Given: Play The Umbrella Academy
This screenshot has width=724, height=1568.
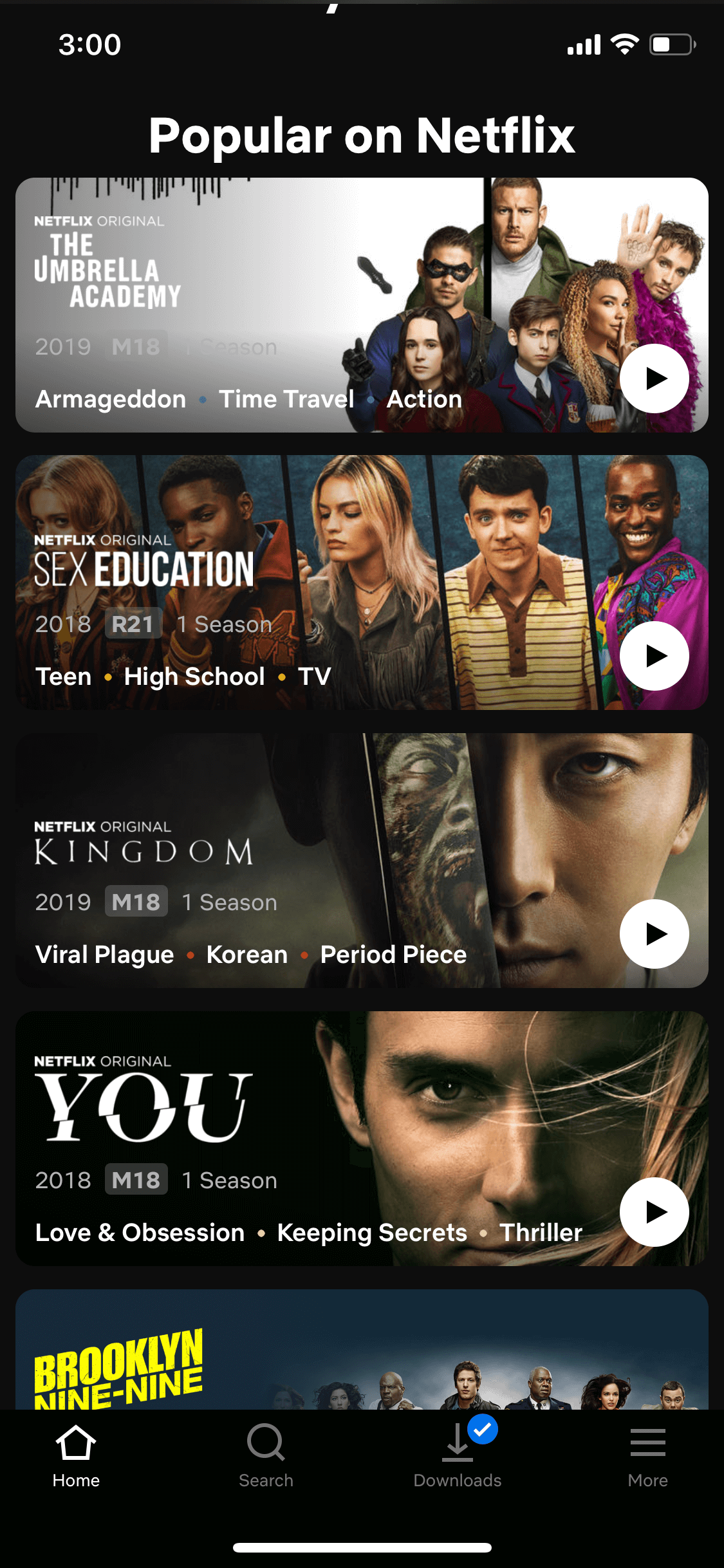Looking at the screenshot, I should 654,378.
